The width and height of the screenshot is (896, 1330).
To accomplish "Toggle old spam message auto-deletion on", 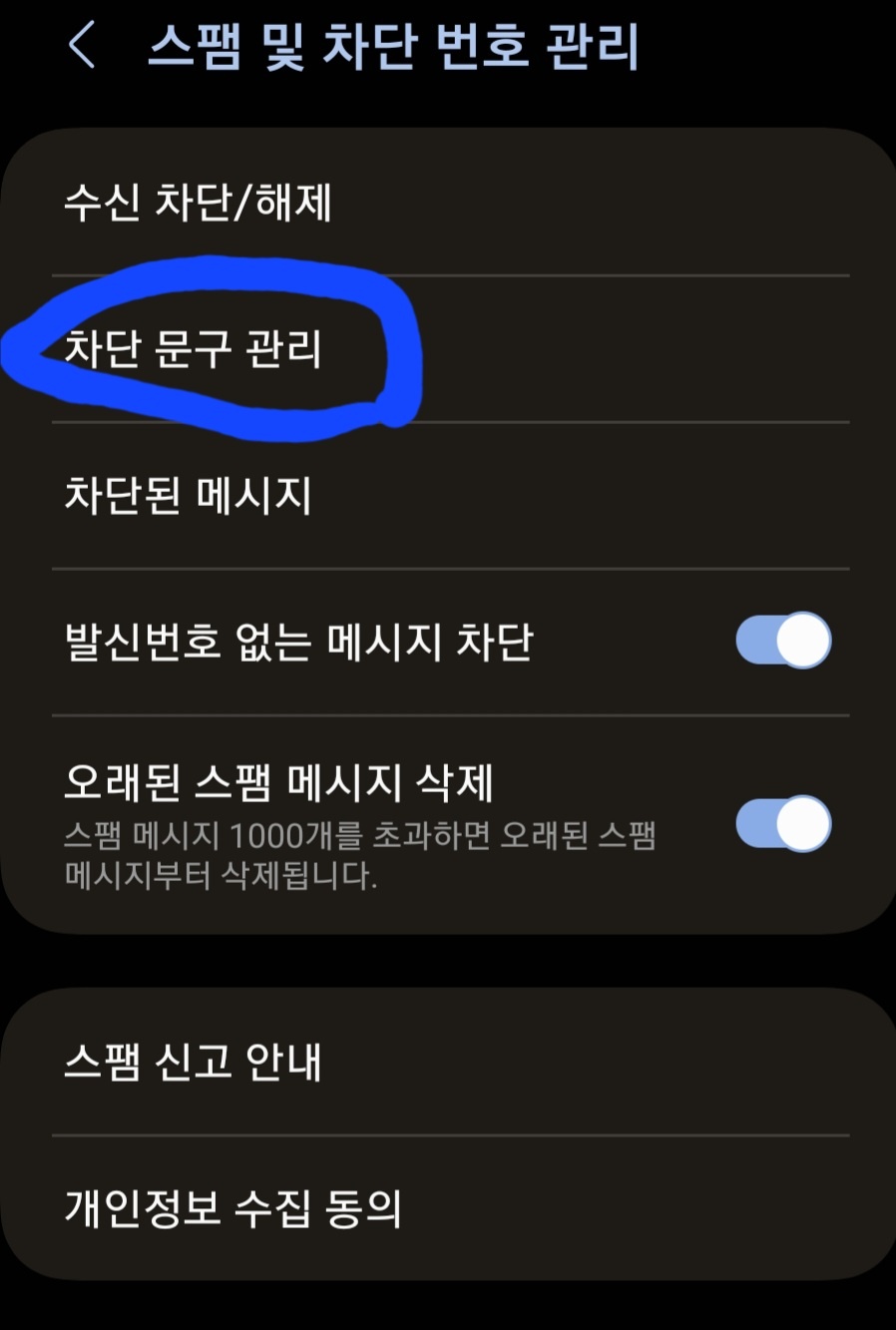I will [784, 824].
